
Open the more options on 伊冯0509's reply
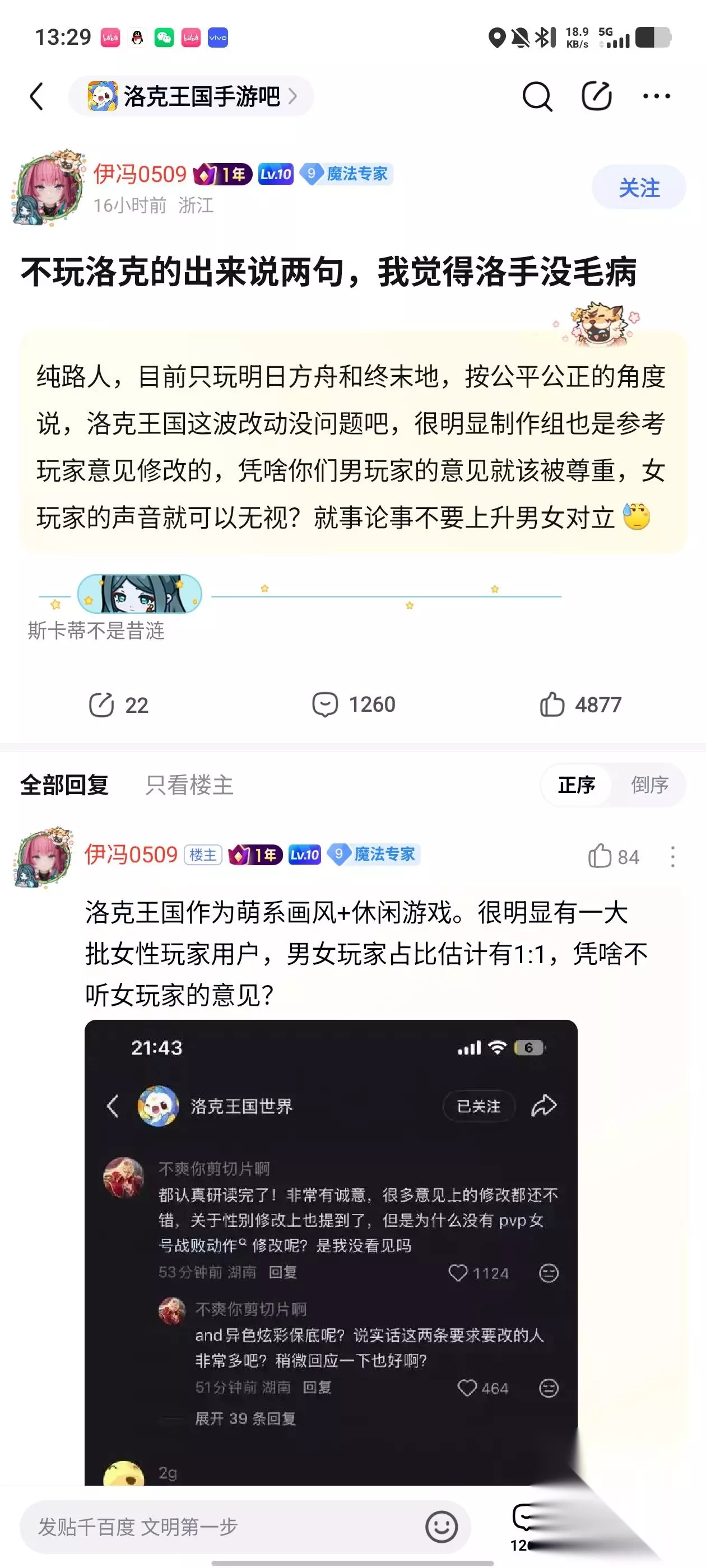pos(672,856)
